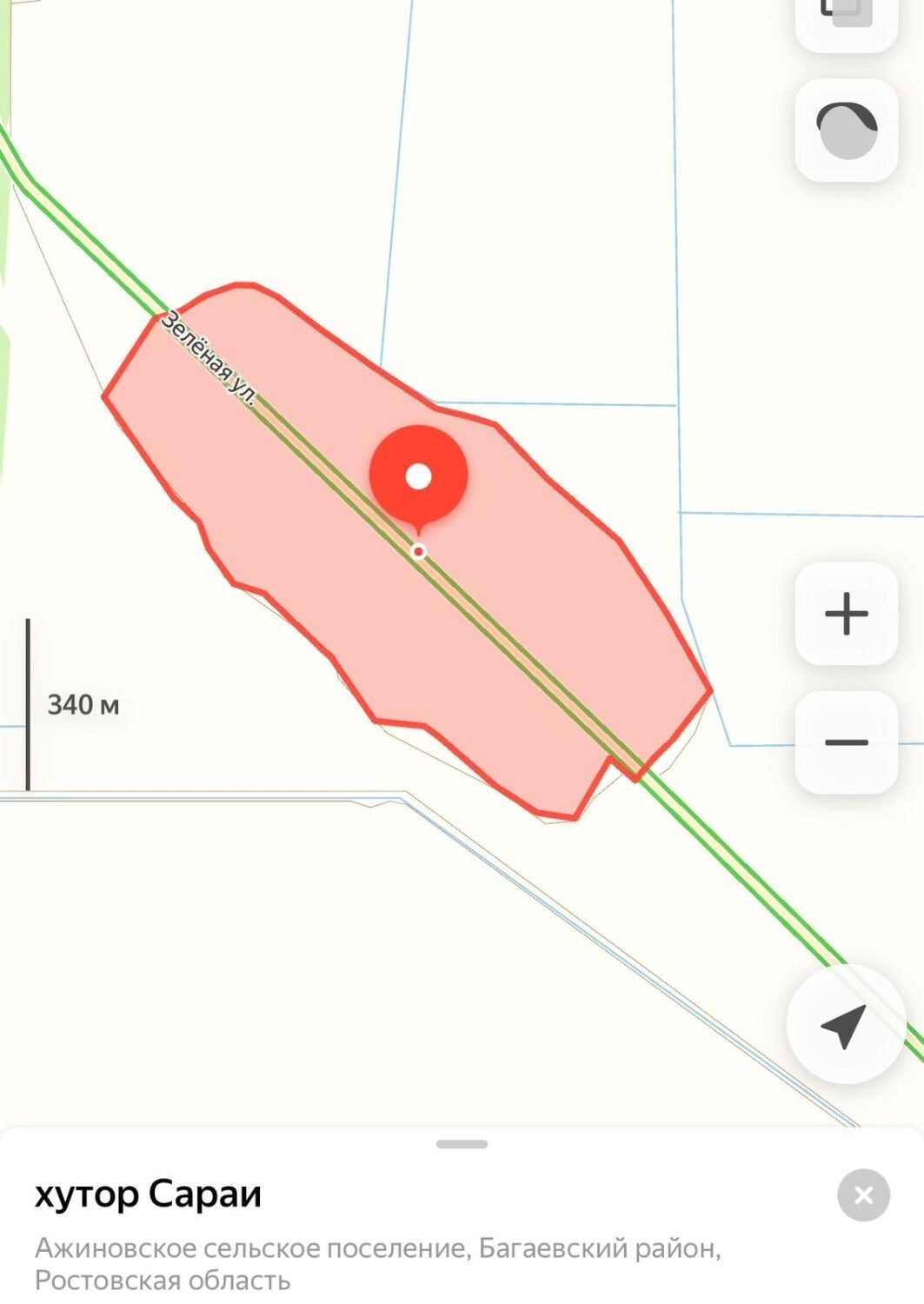Center map on my current location

click(845, 1024)
